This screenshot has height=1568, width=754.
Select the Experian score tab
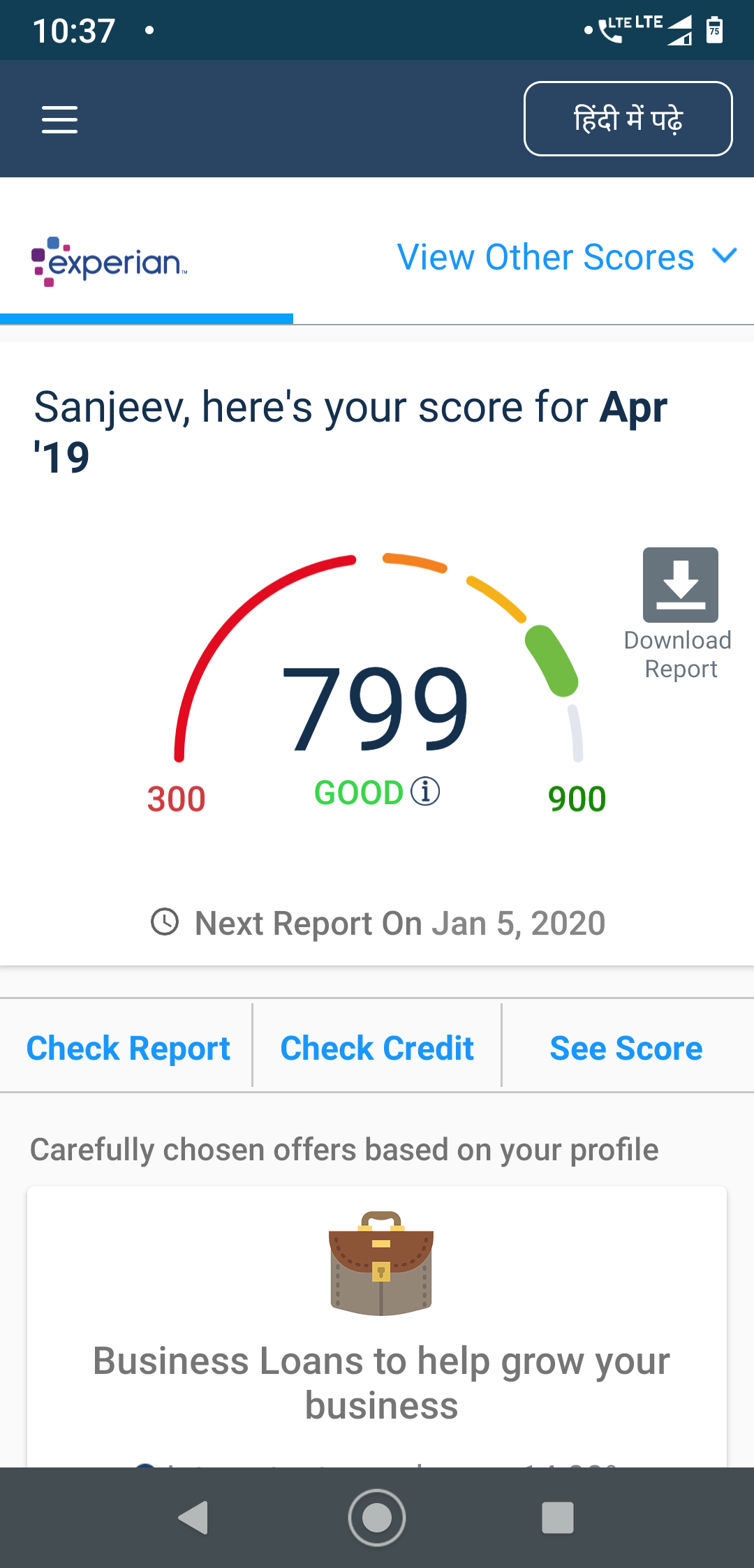pos(110,262)
